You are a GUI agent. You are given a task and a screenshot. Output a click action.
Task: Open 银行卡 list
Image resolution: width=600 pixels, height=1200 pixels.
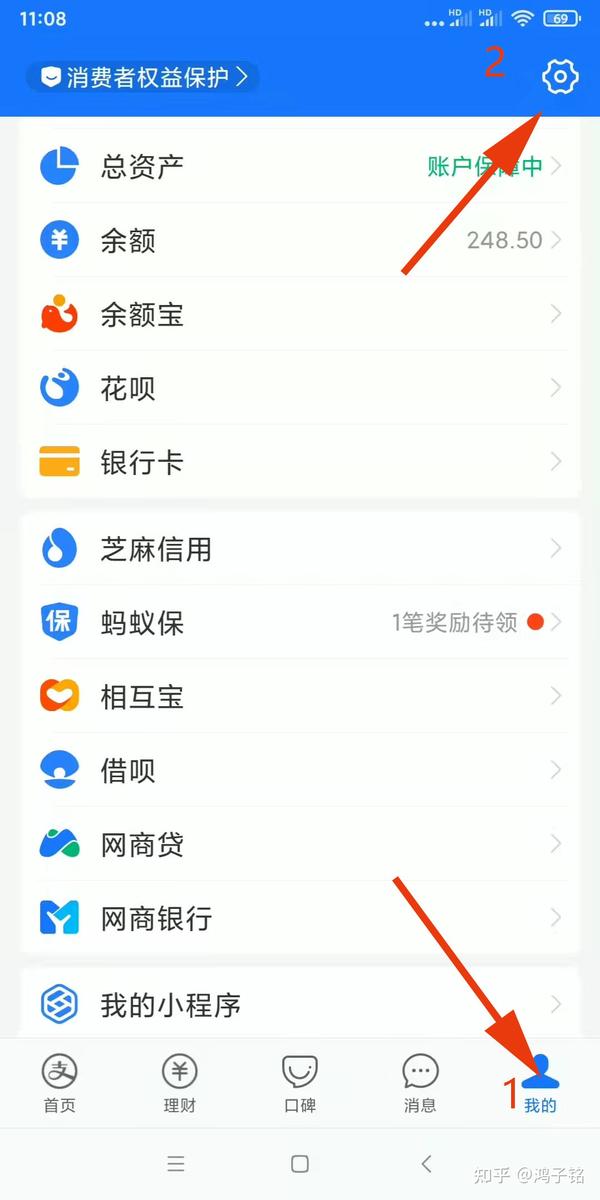(x=300, y=462)
